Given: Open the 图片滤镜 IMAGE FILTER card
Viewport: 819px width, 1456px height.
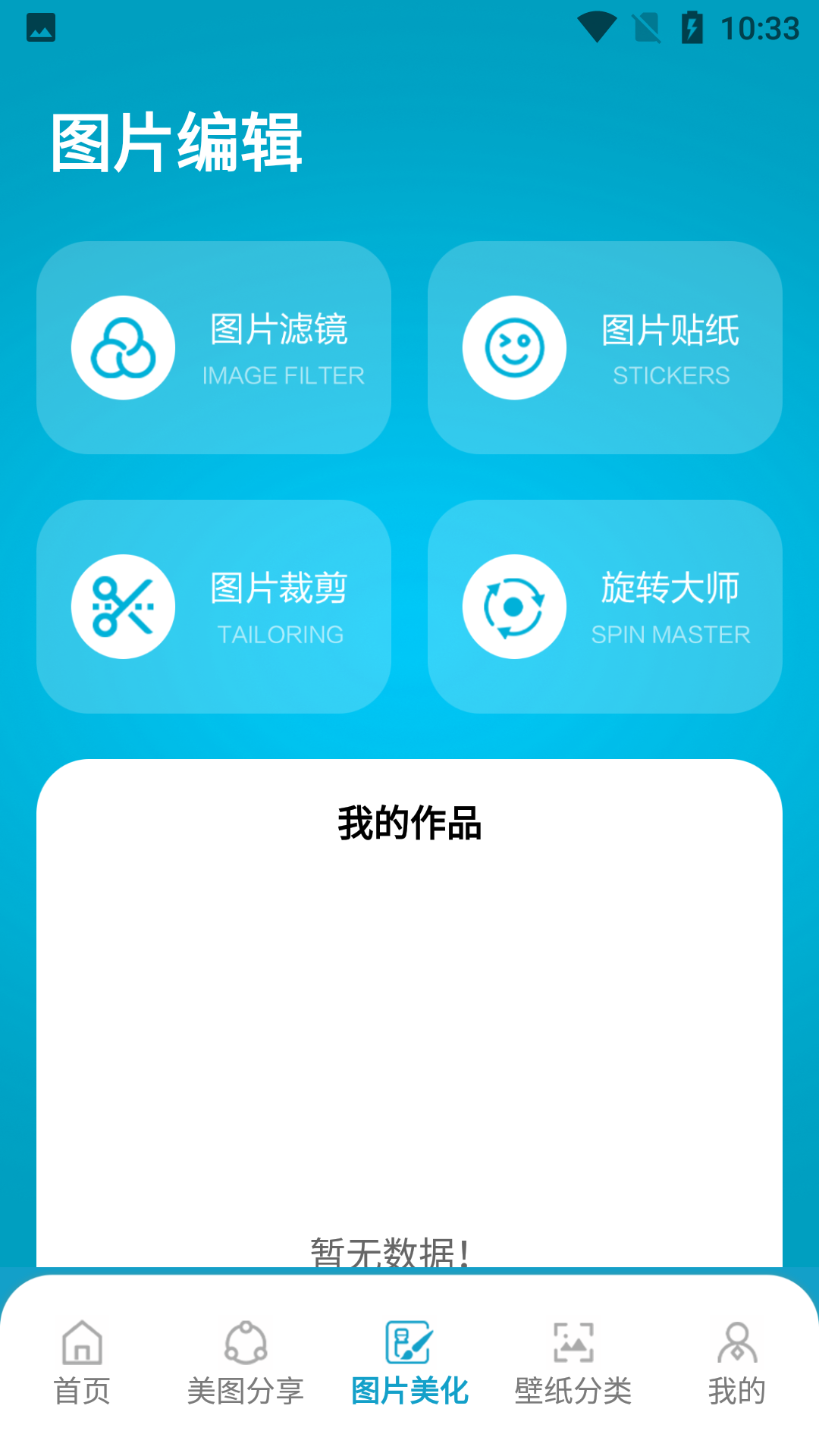Looking at the screenshot, I should click(215, 347).
